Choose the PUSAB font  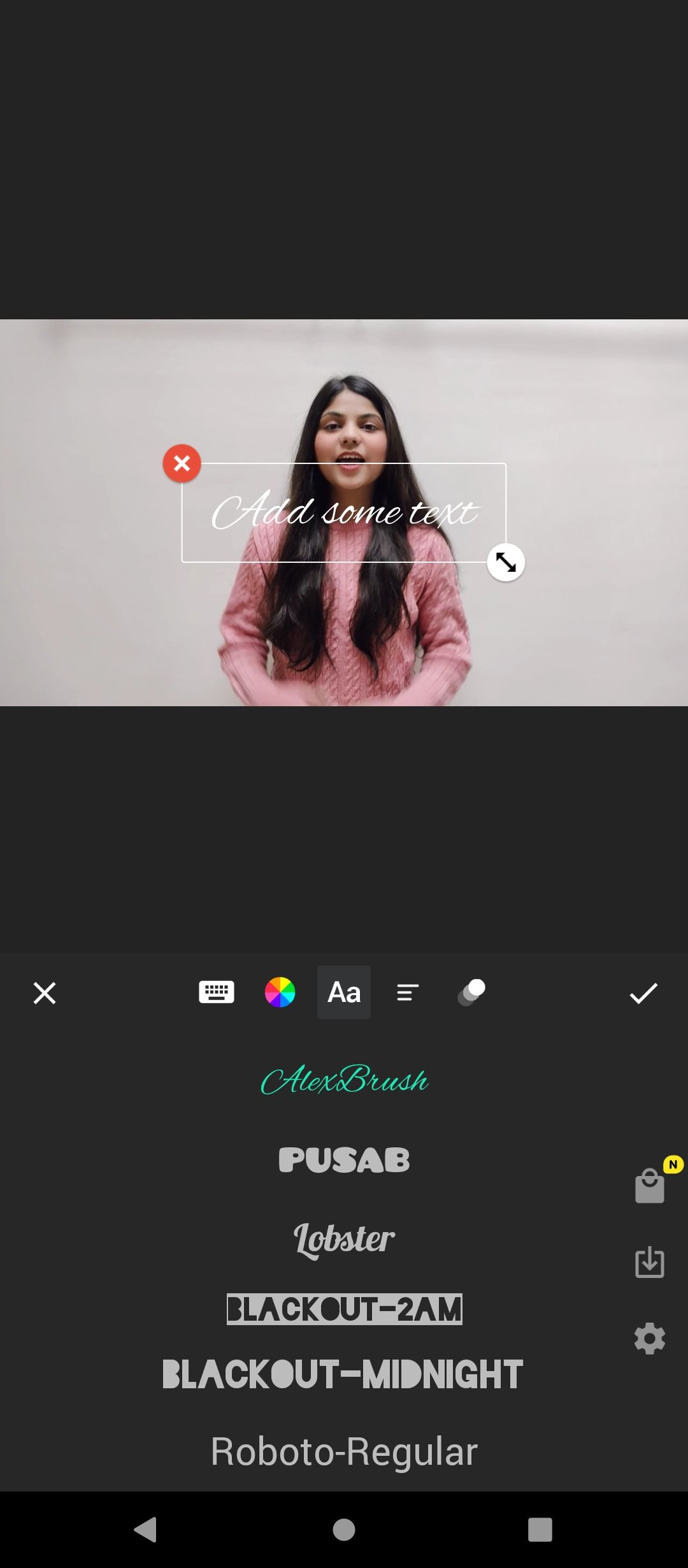coord(344,1159)
